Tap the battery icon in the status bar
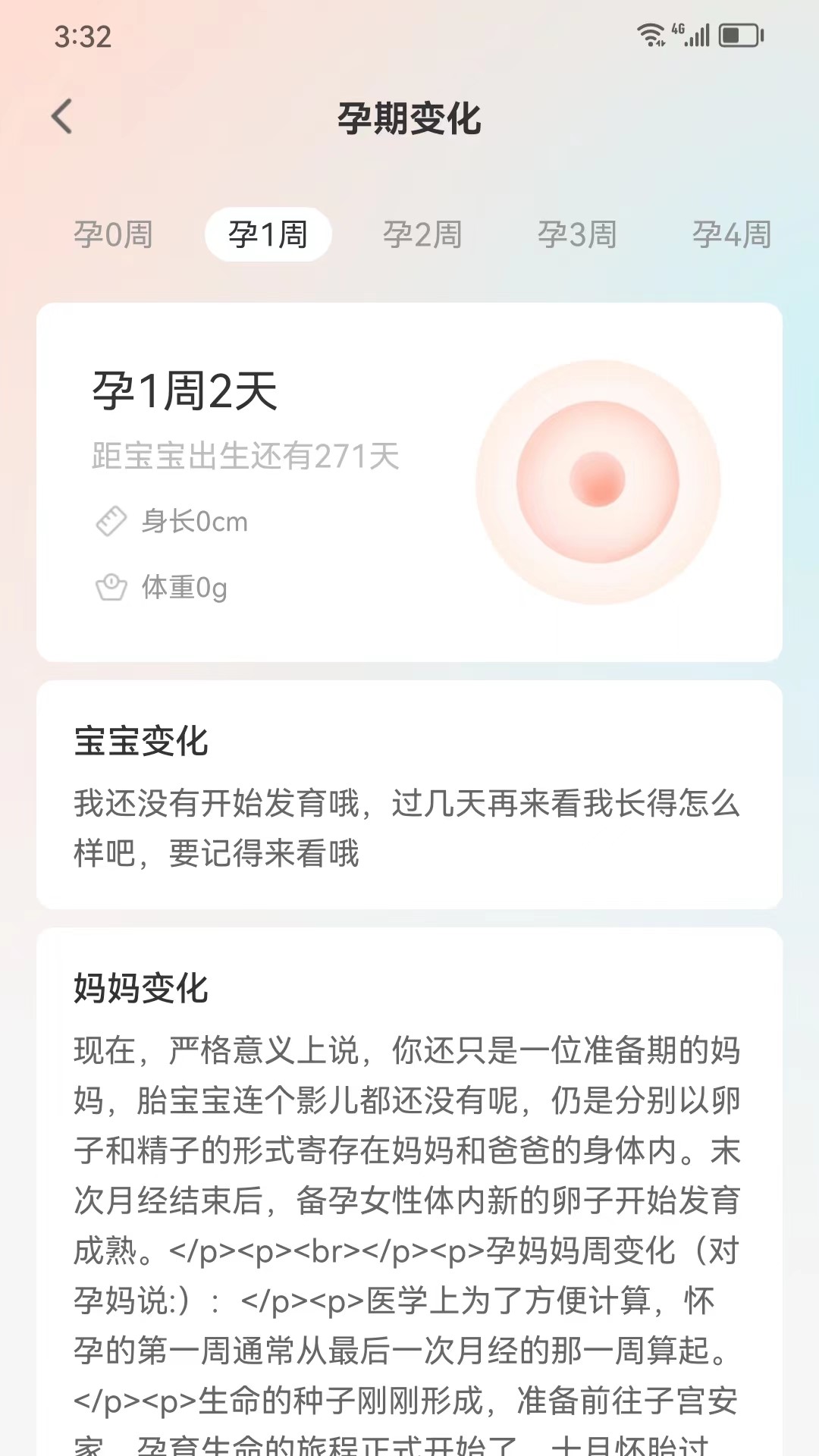 point(734,33)
